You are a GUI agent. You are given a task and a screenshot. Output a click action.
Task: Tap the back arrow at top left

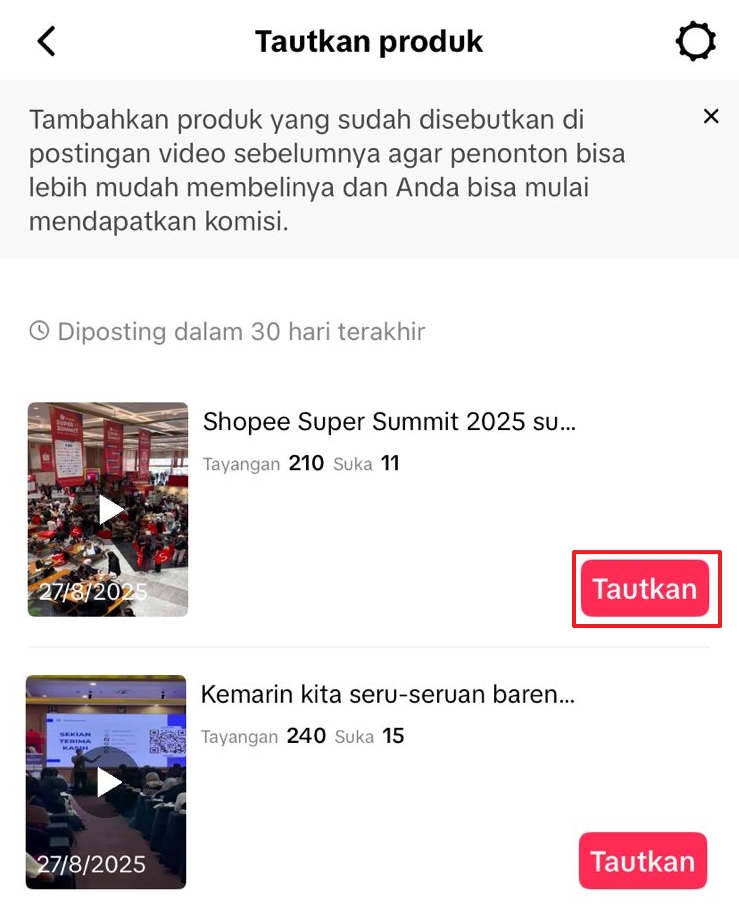44,41
